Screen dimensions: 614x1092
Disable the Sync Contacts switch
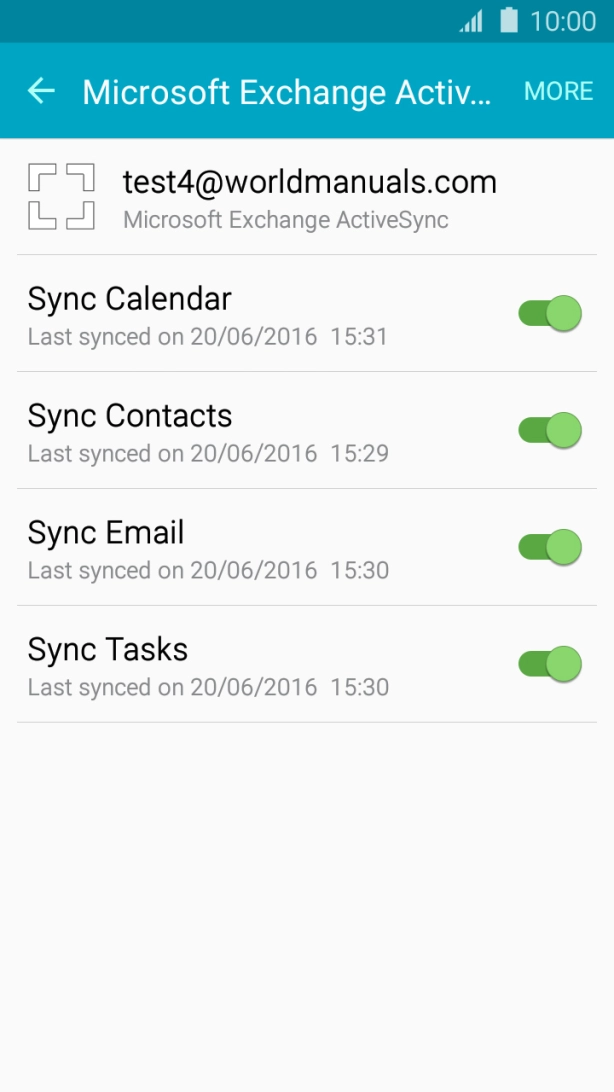(549, 430)
